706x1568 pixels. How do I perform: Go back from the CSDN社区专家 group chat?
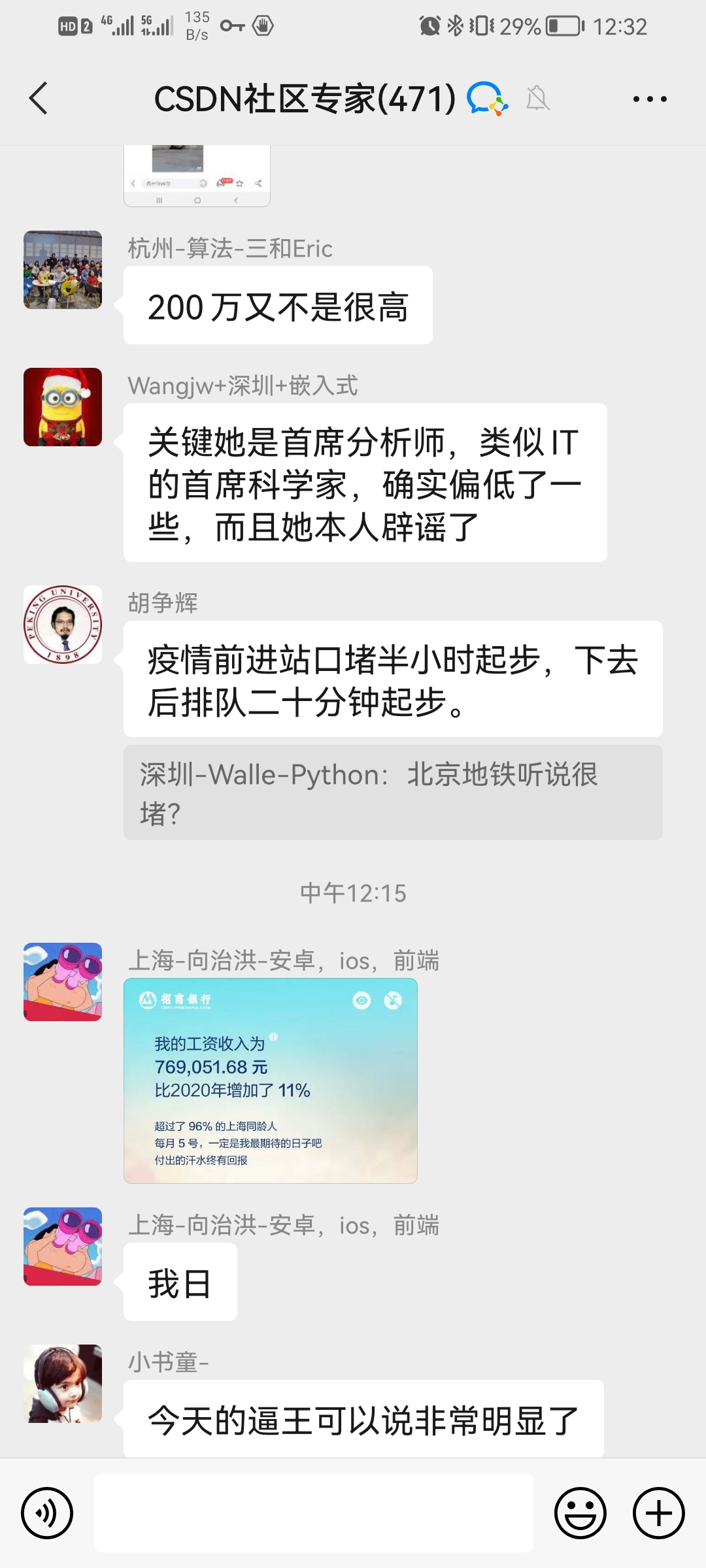(39, 99)
